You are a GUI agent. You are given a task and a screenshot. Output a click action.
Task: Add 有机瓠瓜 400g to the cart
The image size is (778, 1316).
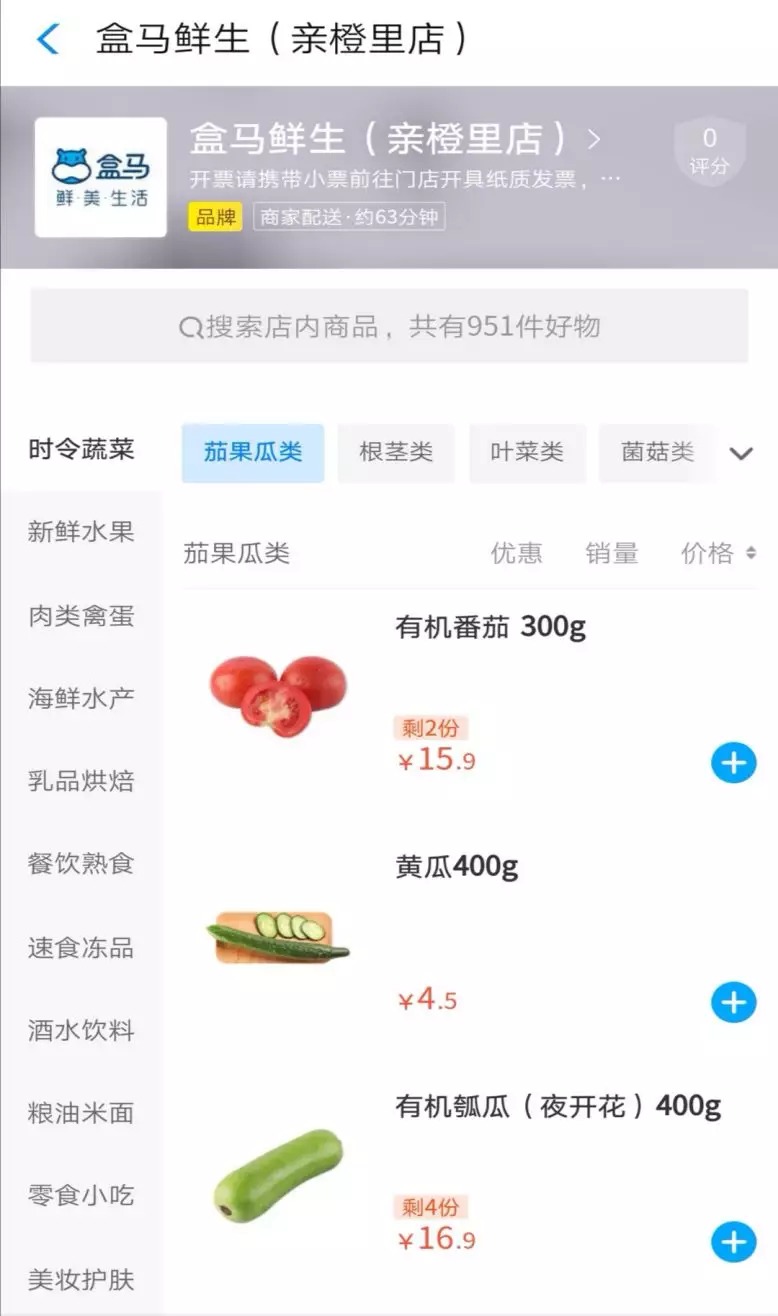[734, 1242]
